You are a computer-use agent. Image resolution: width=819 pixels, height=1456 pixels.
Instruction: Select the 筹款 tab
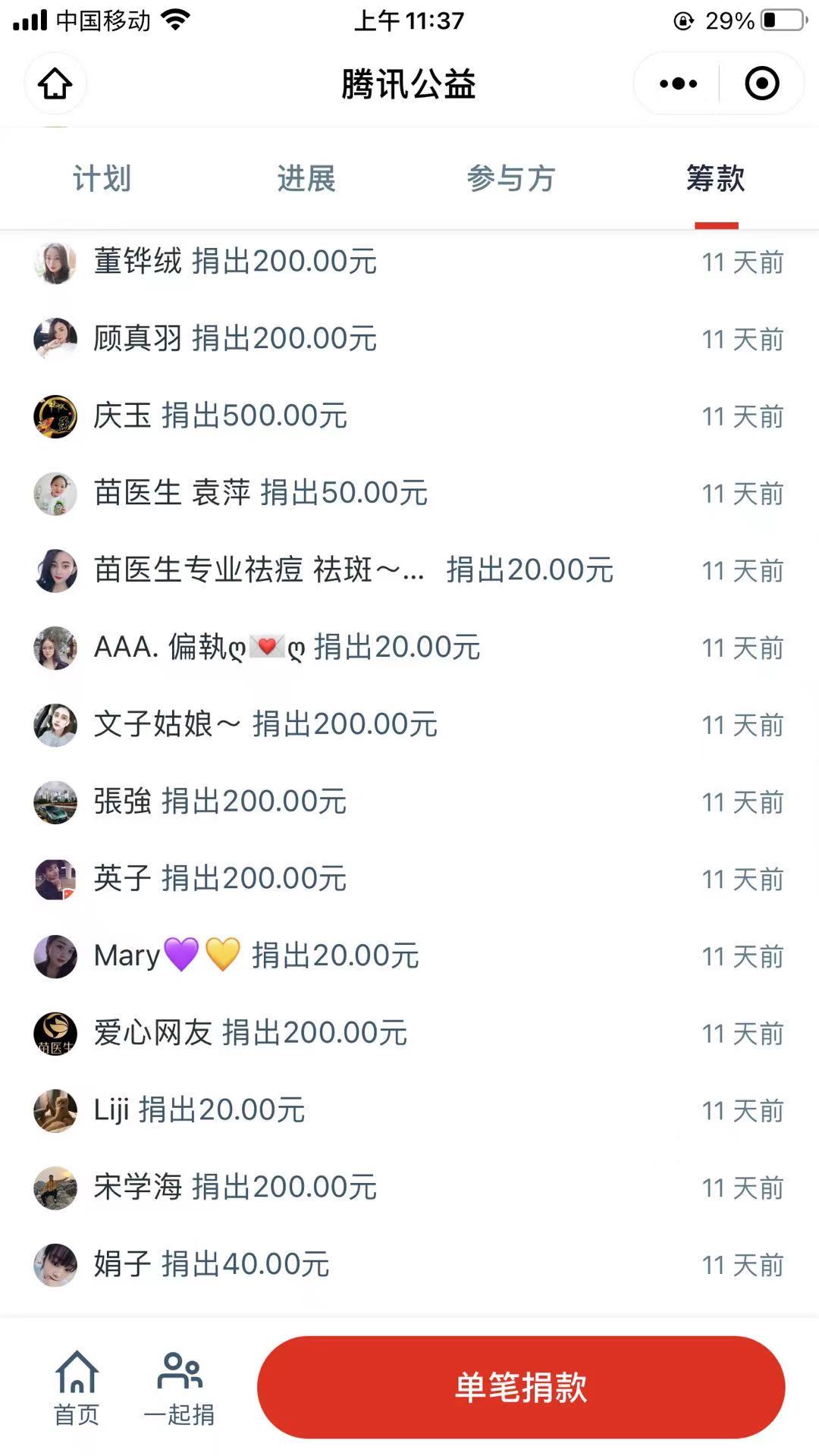(x=716, y=179)
